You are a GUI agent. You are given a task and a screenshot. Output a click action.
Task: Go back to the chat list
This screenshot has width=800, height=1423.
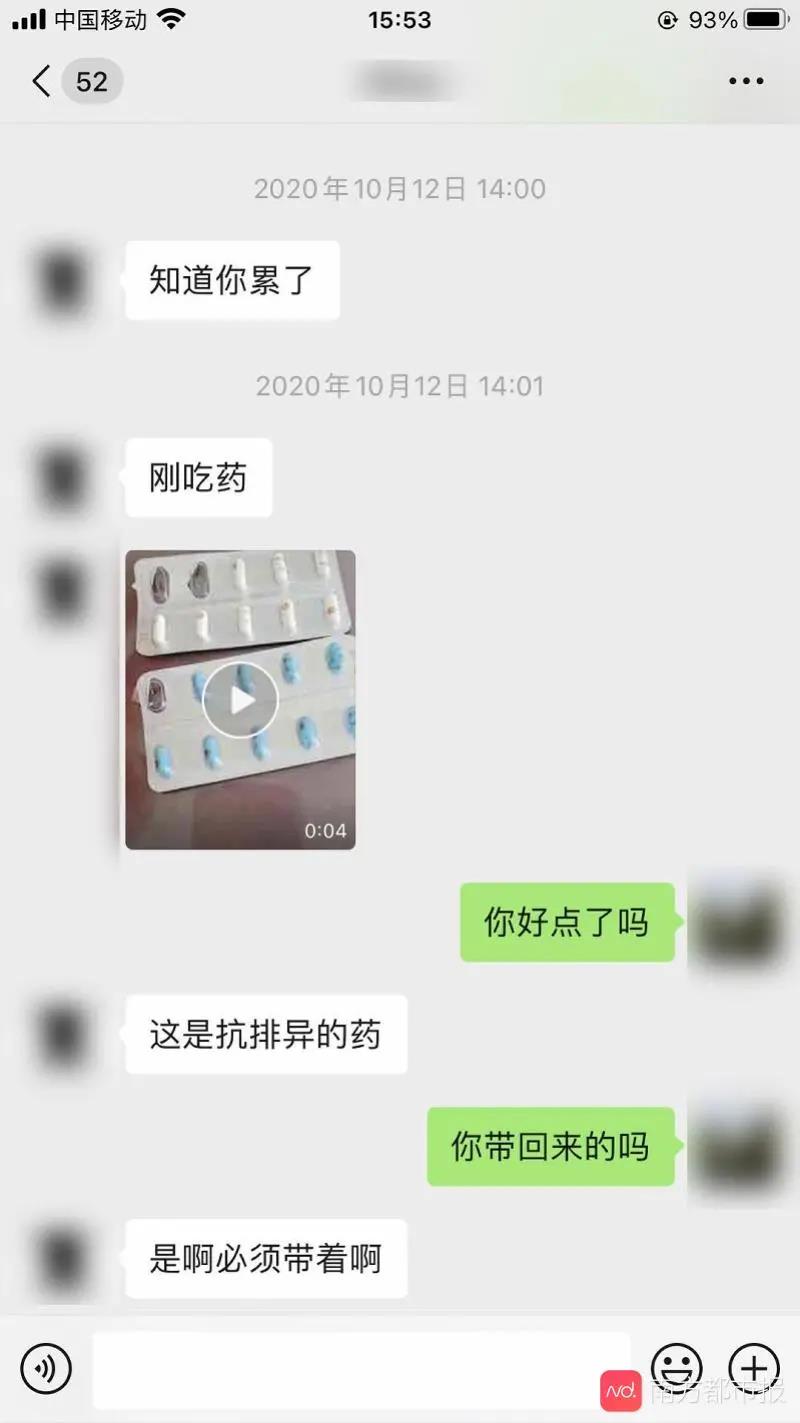click(x=42, y=81)
